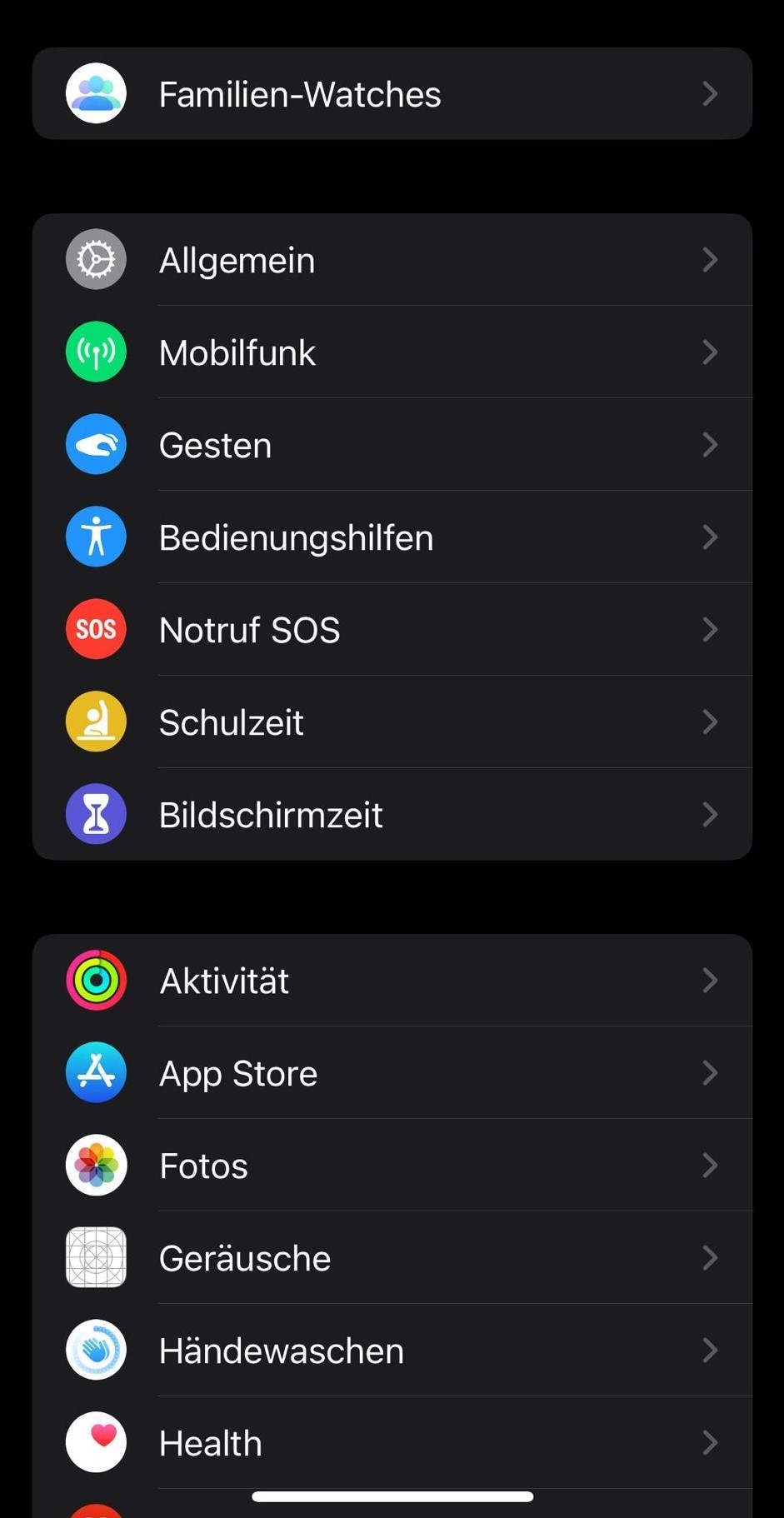
Task: Tap the Health row
Action: (392, 1443)
